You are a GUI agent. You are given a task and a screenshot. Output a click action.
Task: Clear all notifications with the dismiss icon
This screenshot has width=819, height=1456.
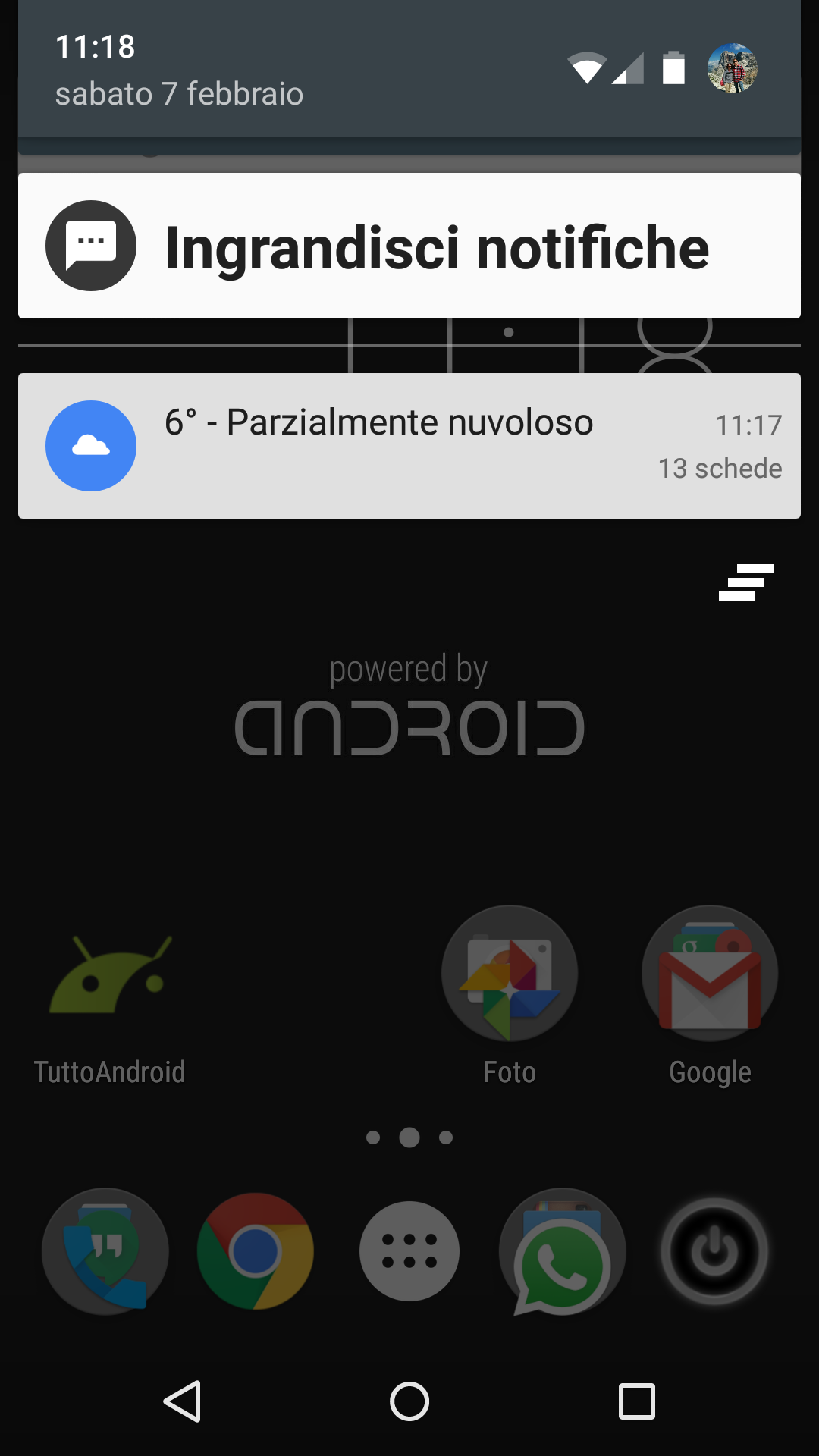click(746, 582)
